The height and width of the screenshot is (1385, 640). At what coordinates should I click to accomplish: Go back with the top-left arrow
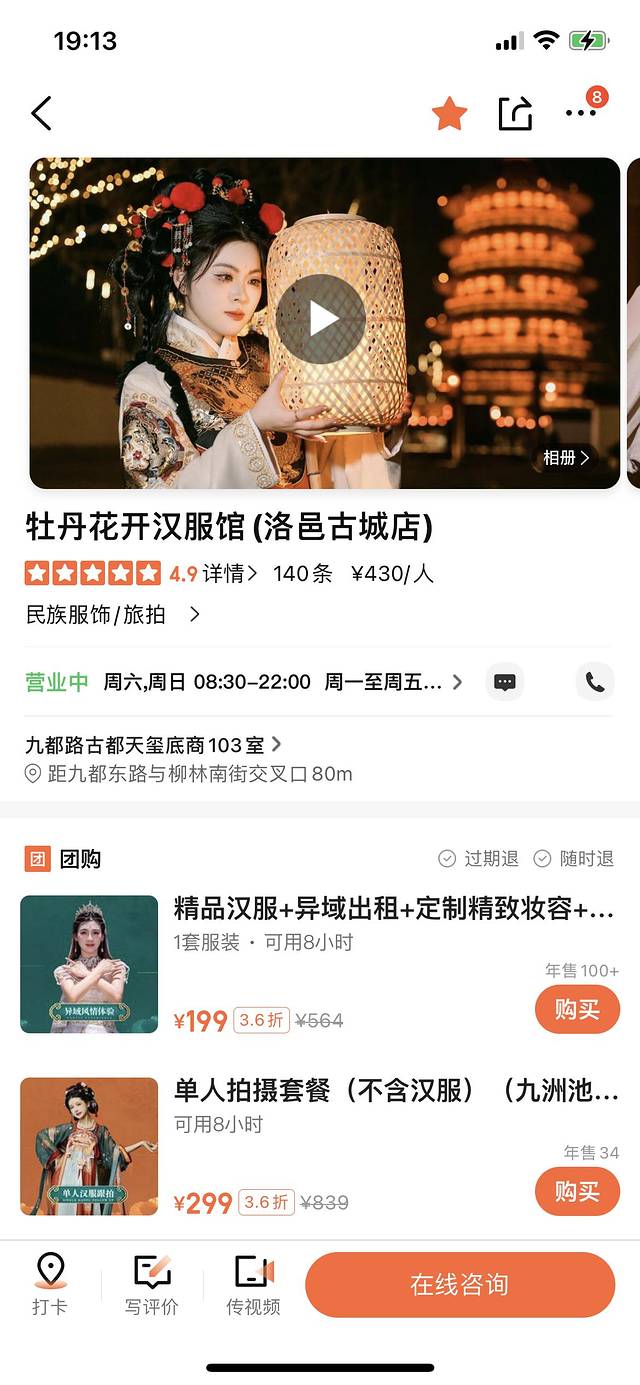tap(41, 114)
